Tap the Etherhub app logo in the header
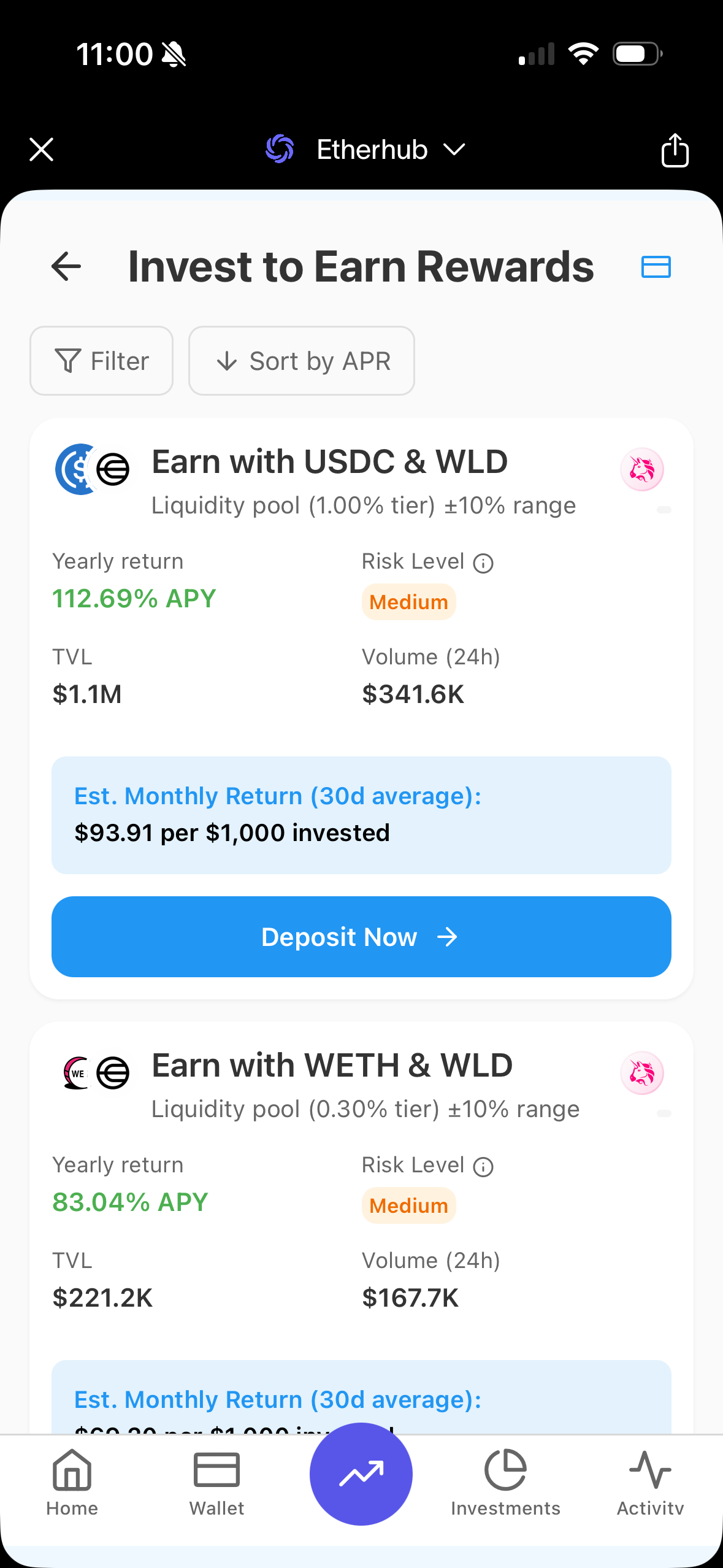Viewport: 723px width, 1568px height. [280, 149]
